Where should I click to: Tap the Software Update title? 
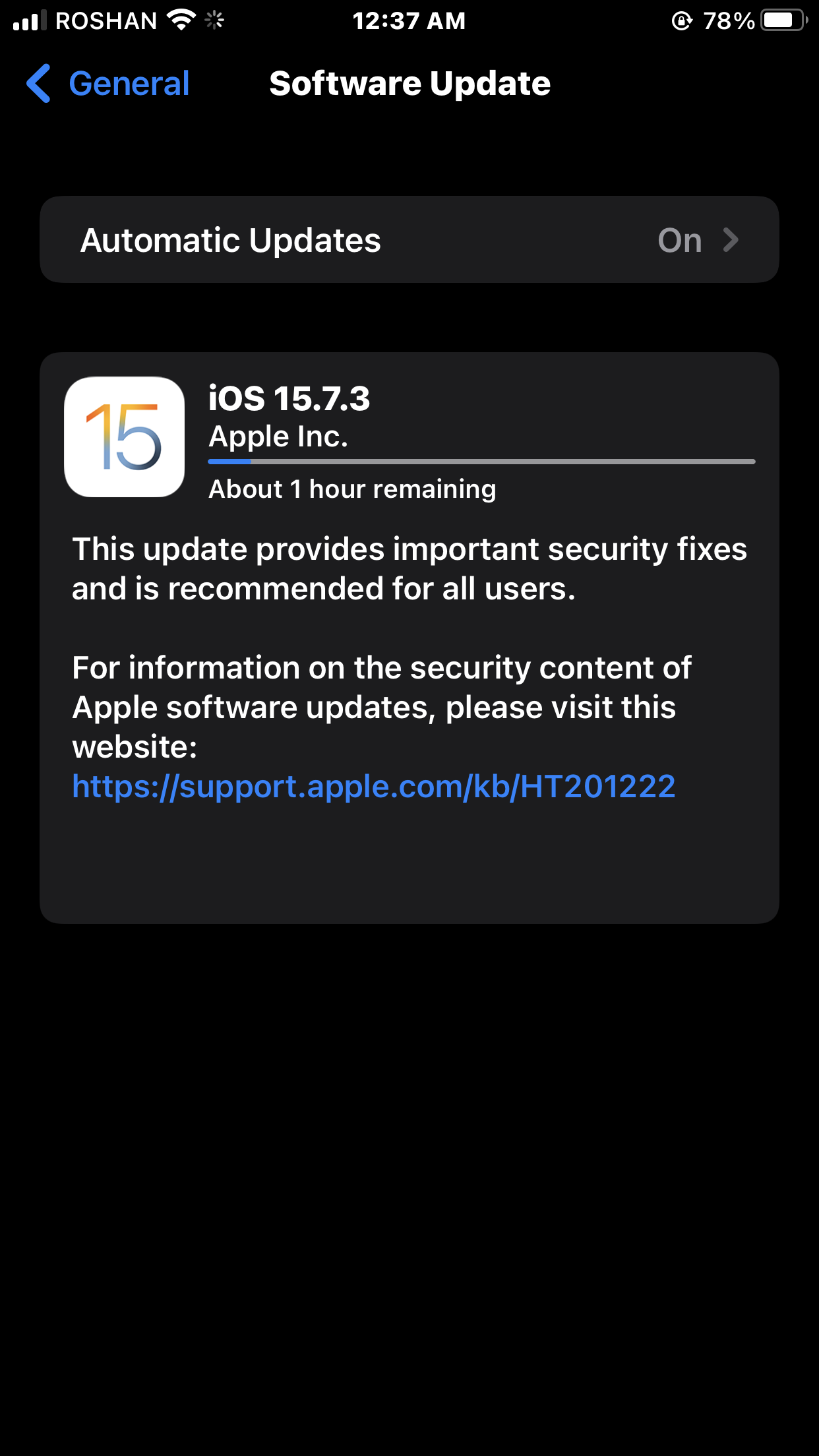coord(409,84)
